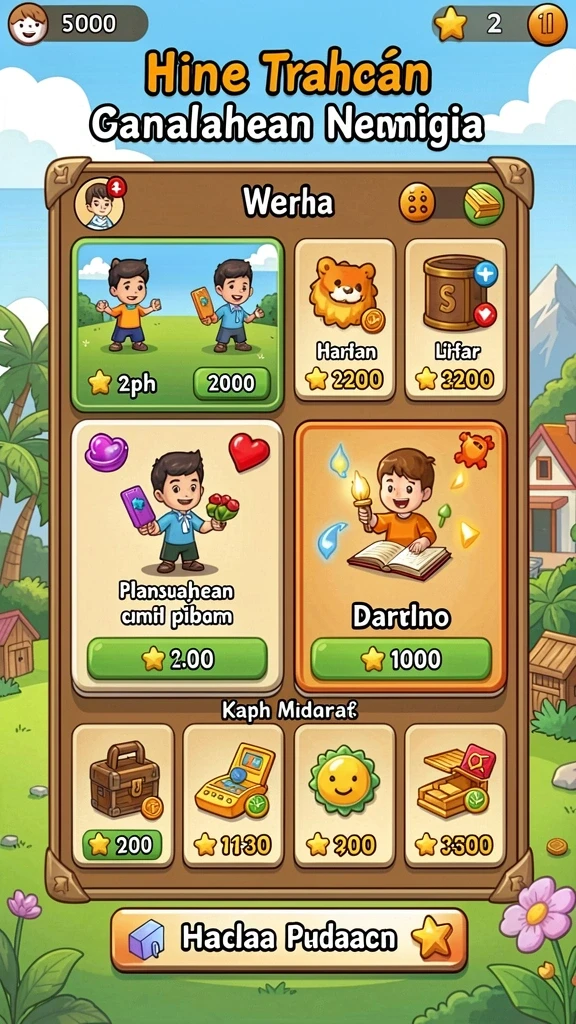Select the yellow machine item priced 1130
576x1024 pixels.
(233, 795)
